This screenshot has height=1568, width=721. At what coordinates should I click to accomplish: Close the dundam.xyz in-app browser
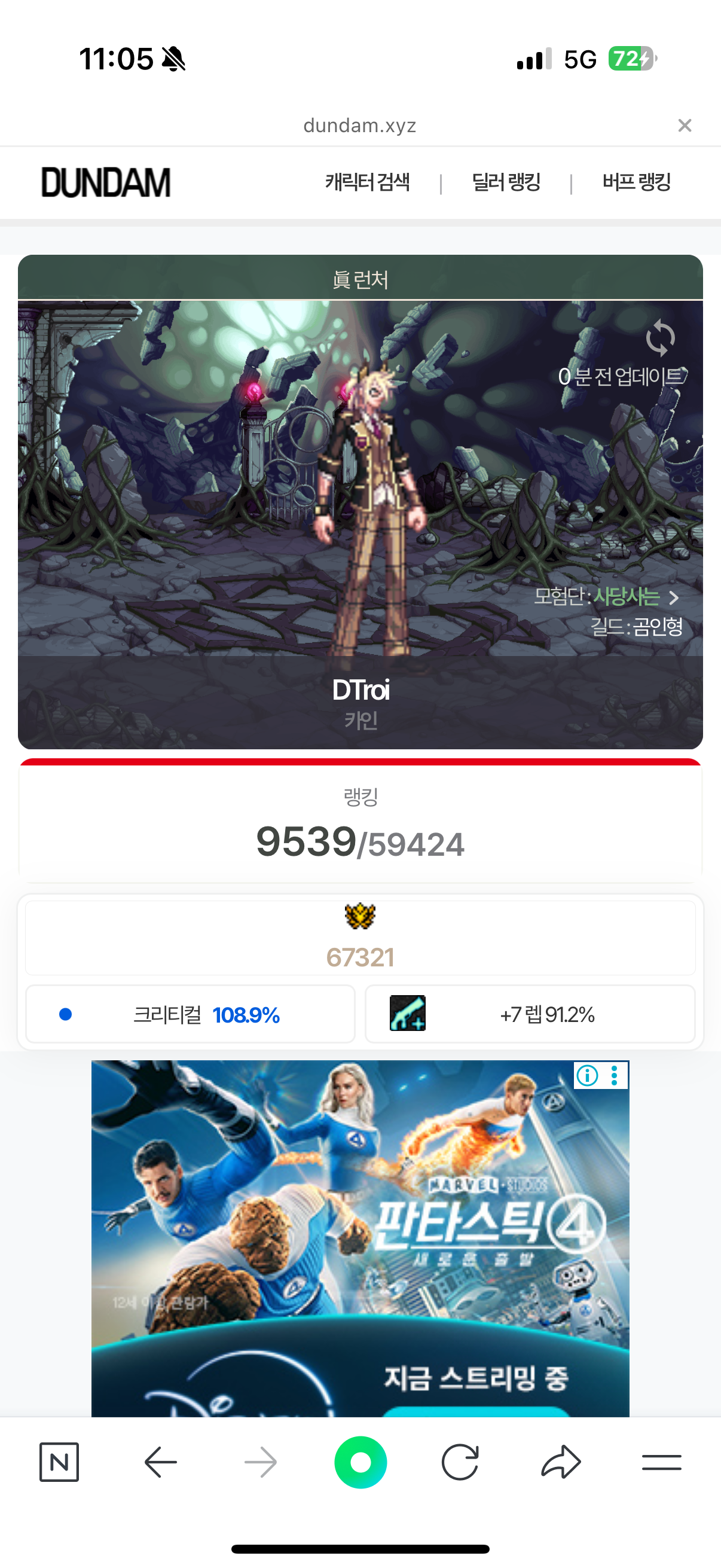coord(685,126)
